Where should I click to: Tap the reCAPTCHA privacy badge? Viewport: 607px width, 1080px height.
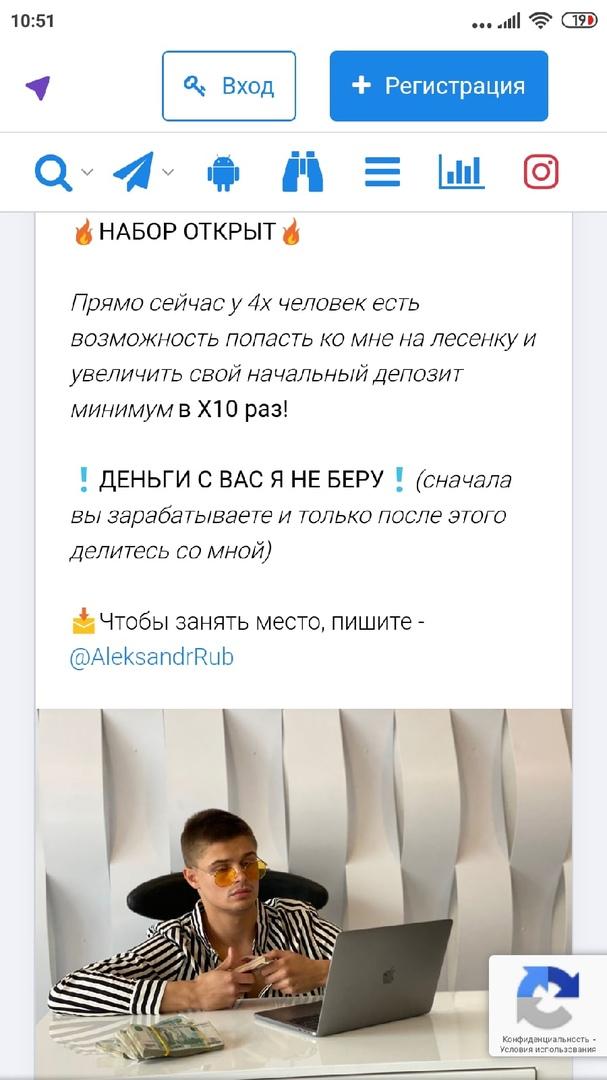(x=548, y=1006)
